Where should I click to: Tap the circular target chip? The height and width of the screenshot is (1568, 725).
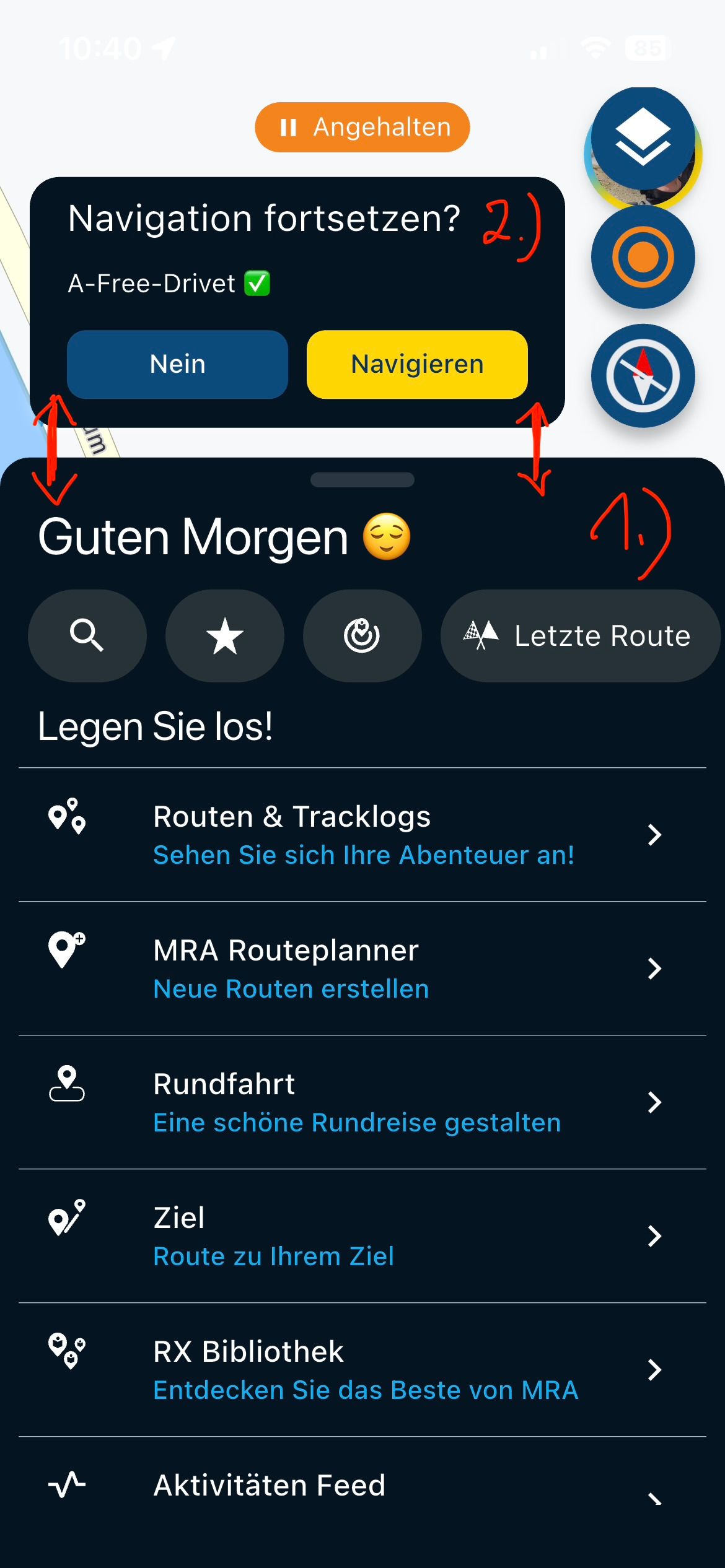(362, 635)
